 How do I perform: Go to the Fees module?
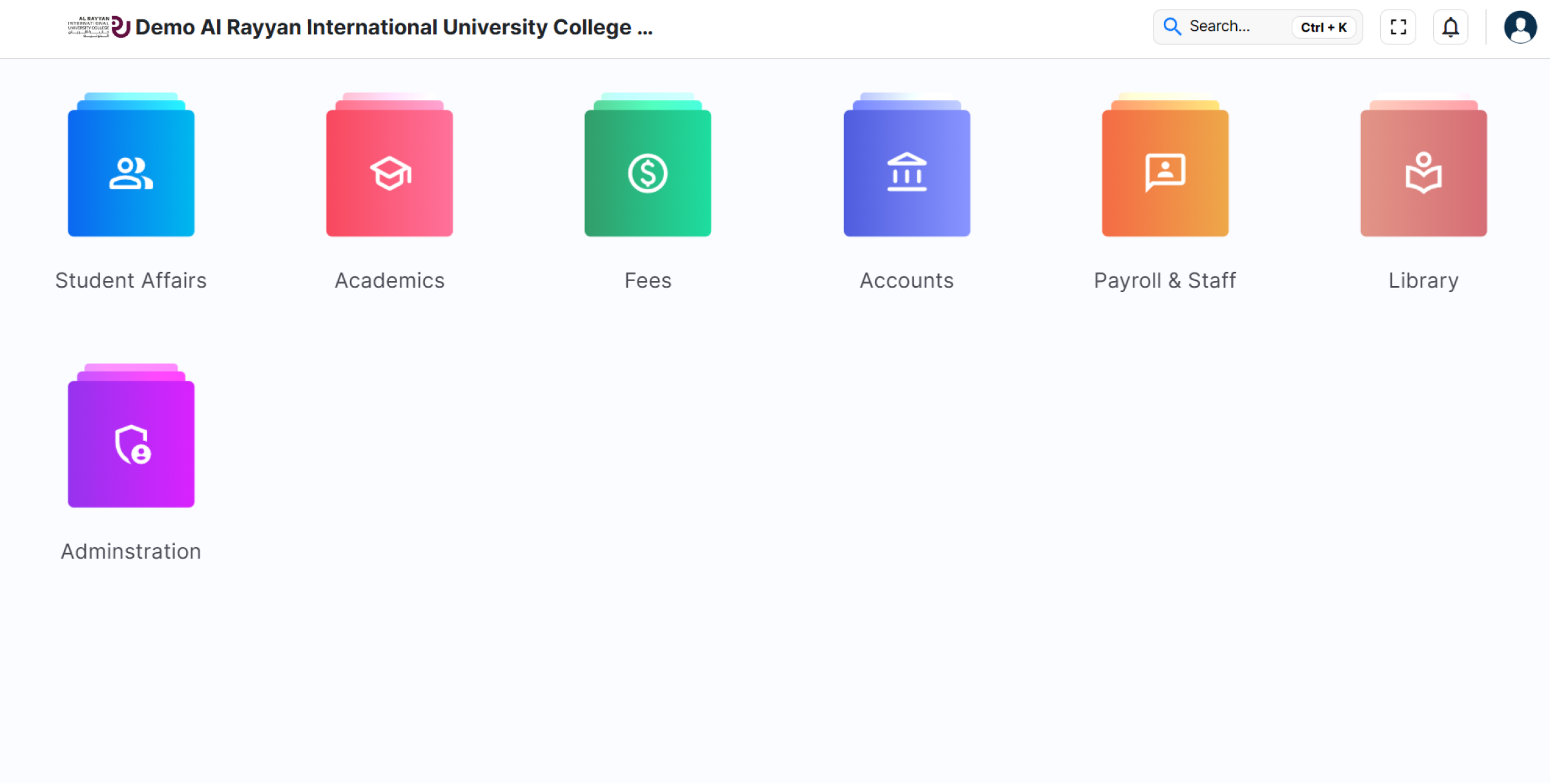coord(648,172)
